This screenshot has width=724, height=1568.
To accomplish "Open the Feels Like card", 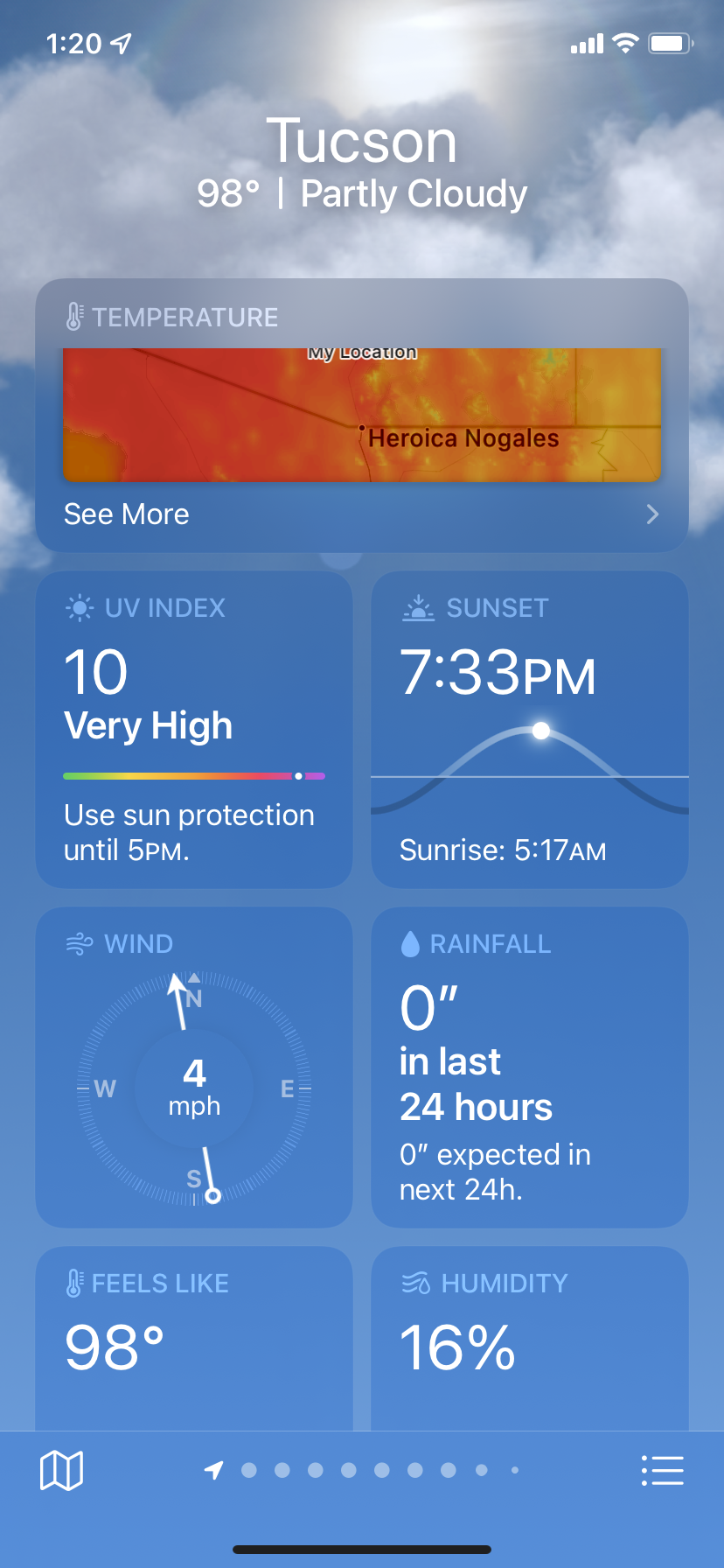I will 194,1339.
